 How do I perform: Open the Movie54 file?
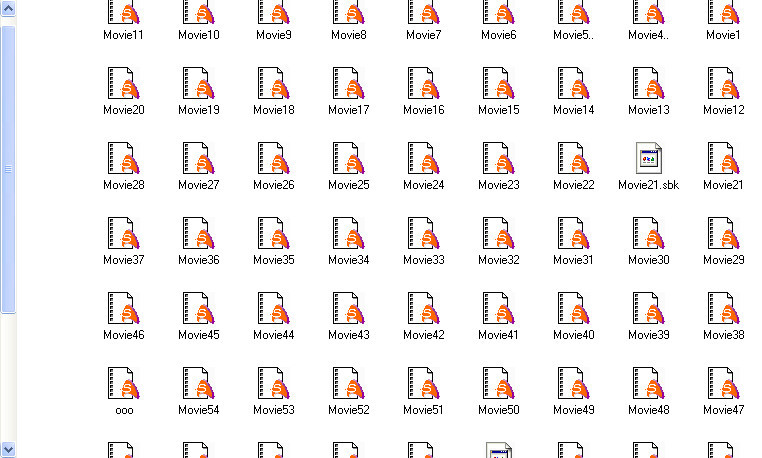pos(198,384)
